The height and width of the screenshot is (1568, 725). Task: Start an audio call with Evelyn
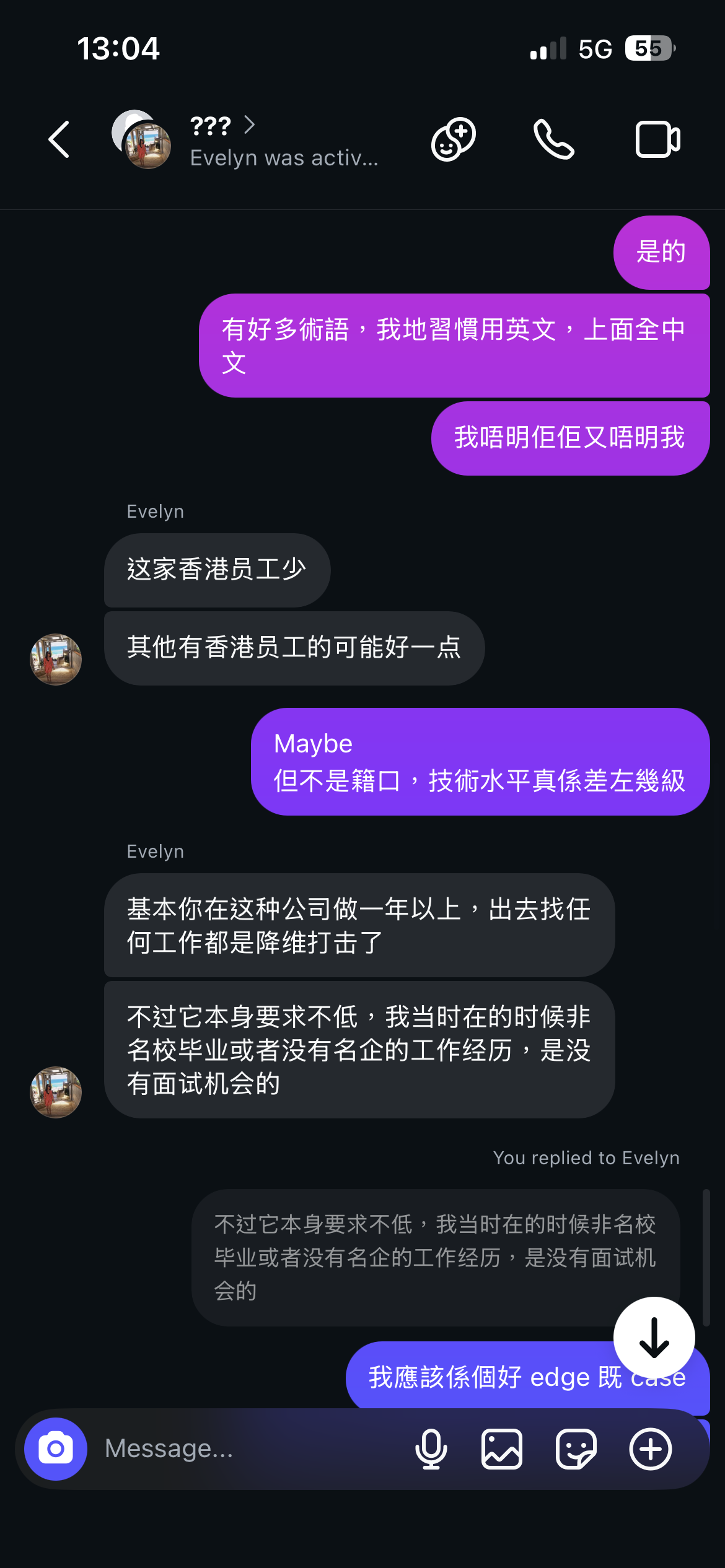(x=555, y=140)
